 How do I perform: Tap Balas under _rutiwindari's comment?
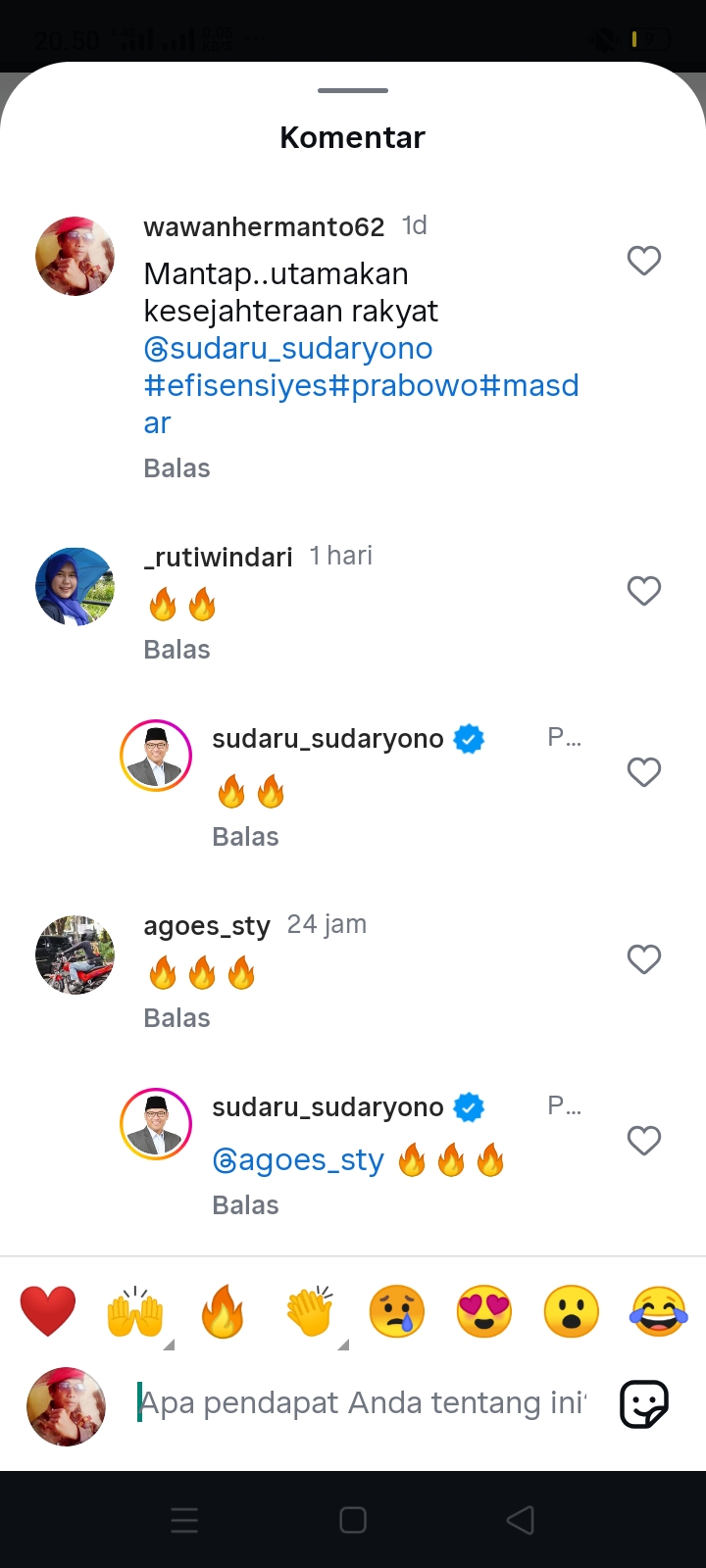(x=176, y=650)
